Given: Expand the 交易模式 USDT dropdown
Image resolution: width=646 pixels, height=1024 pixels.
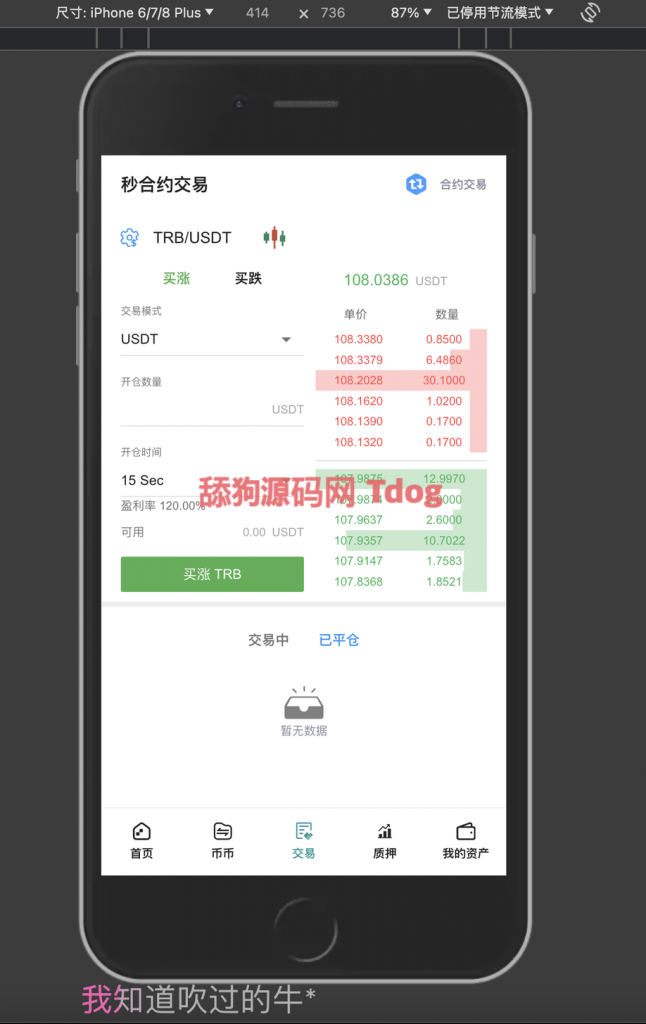Looking at the screenshot, I should click(211, 339).
